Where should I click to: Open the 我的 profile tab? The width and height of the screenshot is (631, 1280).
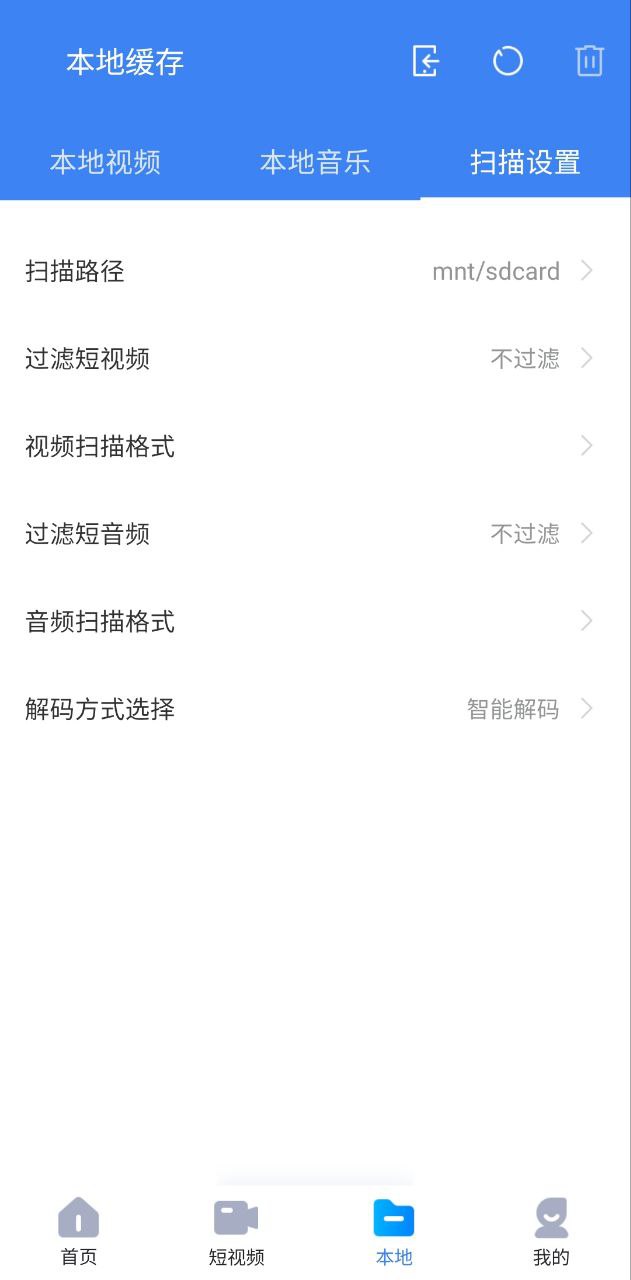coord(551,1231)
